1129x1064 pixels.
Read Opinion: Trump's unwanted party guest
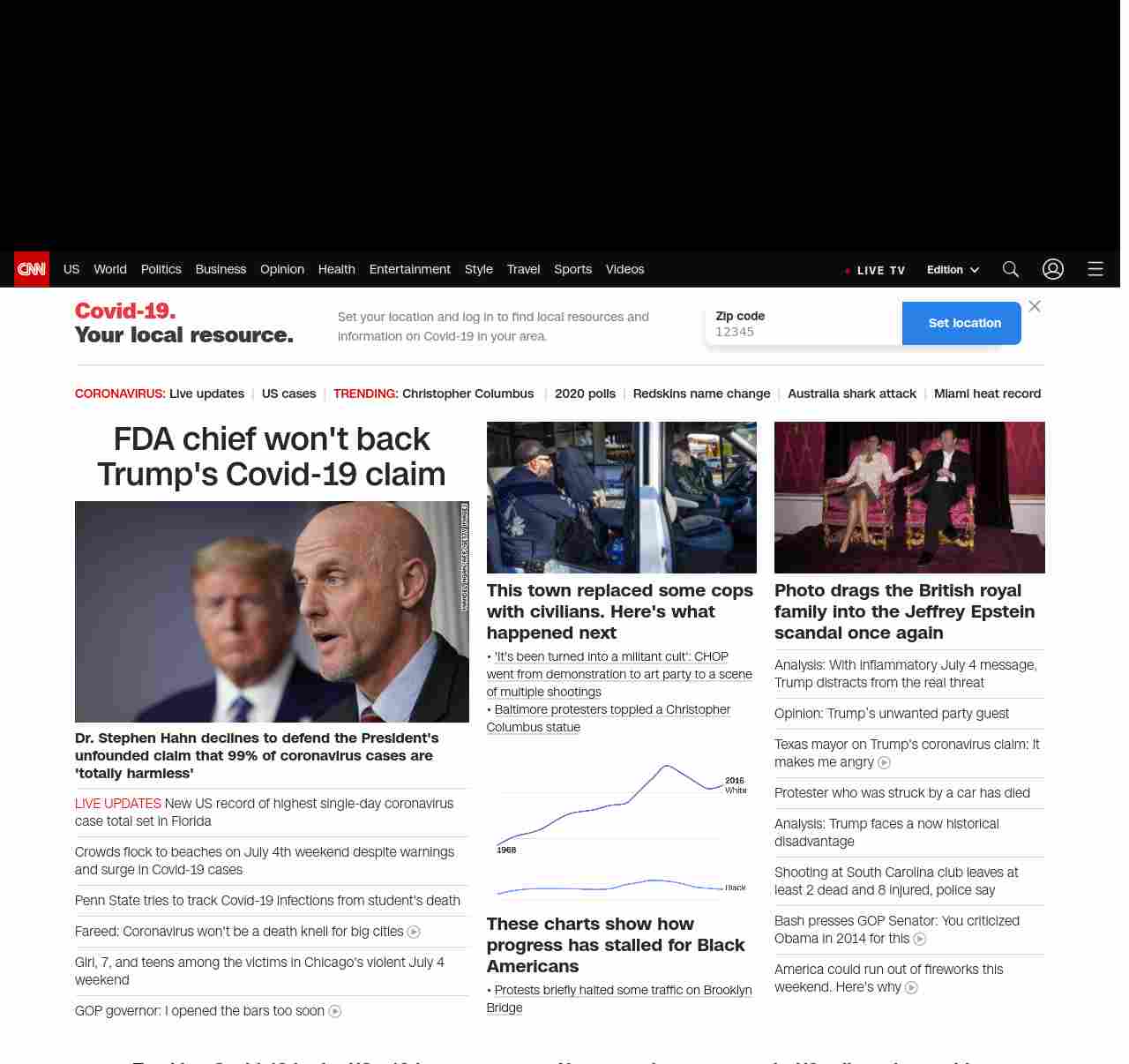[x=891, y=713]
